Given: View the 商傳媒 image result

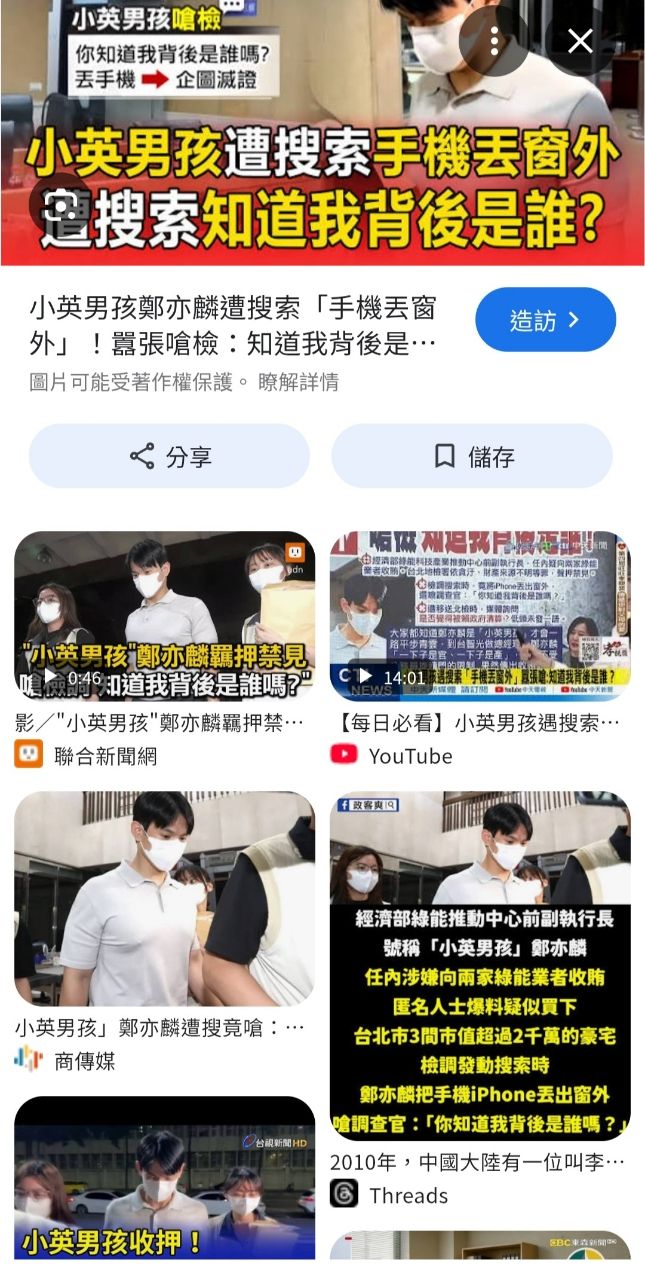Looking at the screenshot, I should coord(164,898).
